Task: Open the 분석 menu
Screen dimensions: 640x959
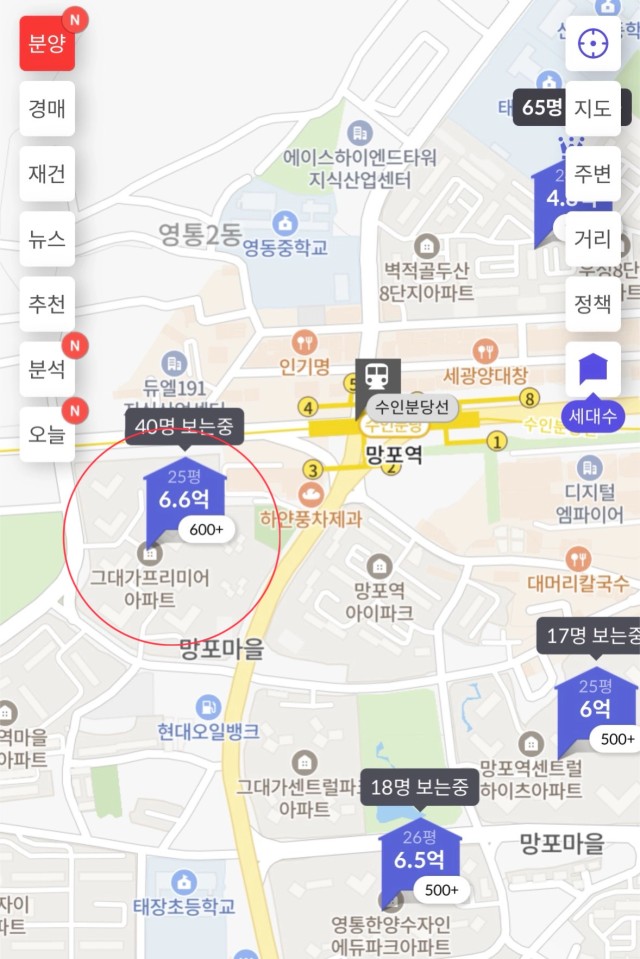Action: coord(47,369)
